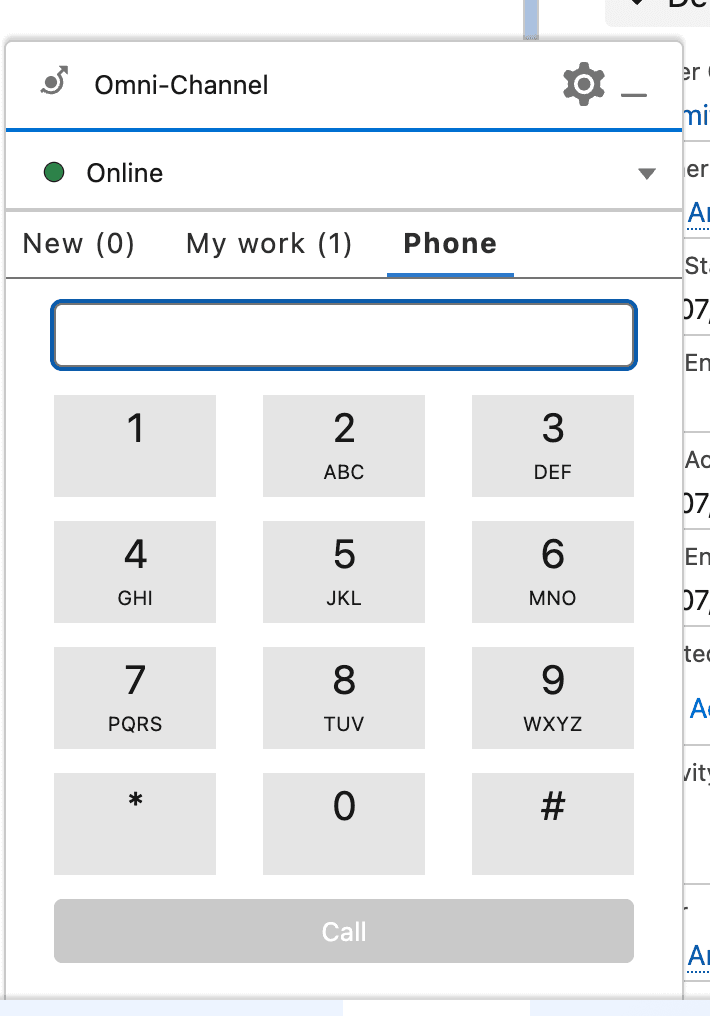The width and height of the screenshot is (710, 1016).
Task: Tap the Call button
Action: click(x=344, y=931)
